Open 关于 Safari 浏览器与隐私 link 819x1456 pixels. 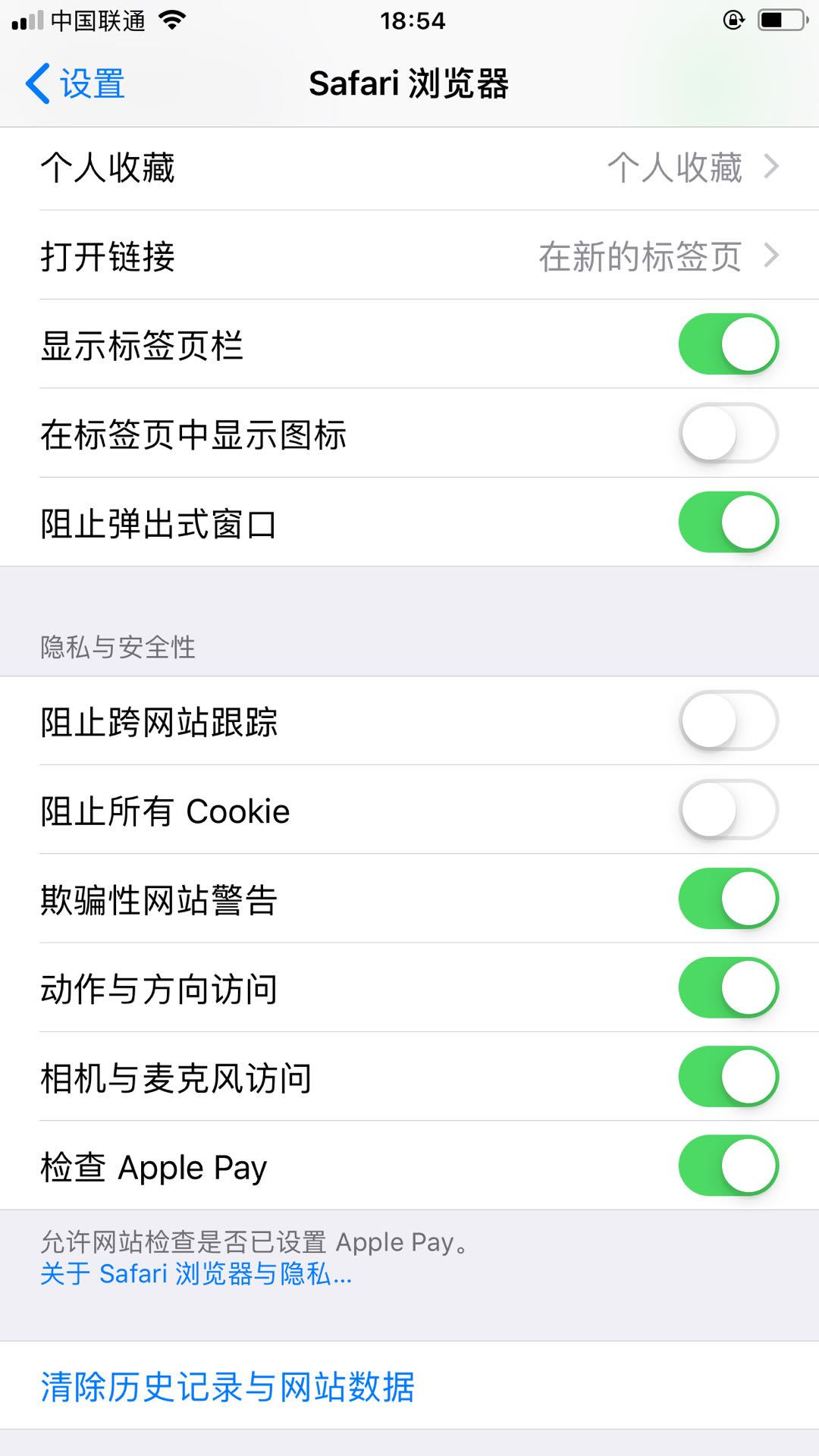(x=196, y=1274)
